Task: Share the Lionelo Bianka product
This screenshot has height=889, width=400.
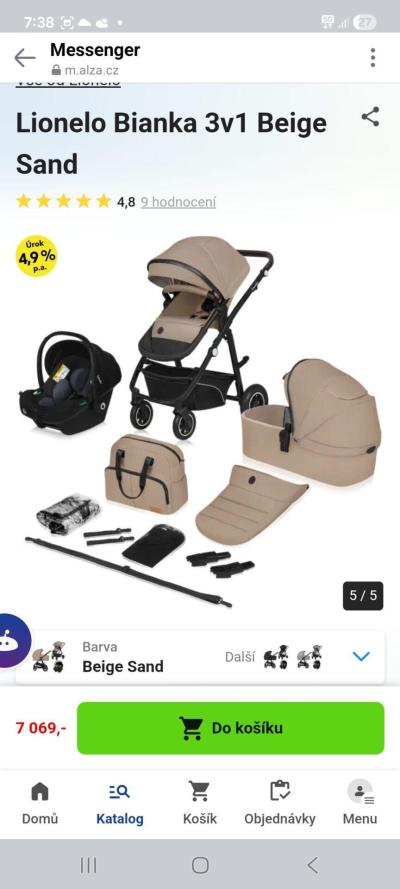Action: [x=370, y=117]
